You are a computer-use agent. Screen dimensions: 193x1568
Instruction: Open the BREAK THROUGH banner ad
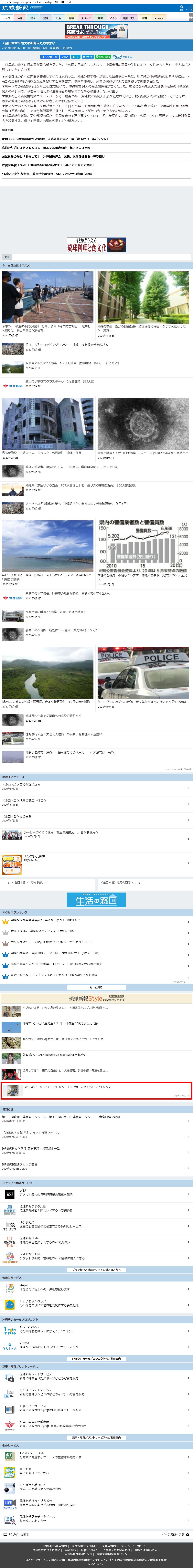(96, 30)
